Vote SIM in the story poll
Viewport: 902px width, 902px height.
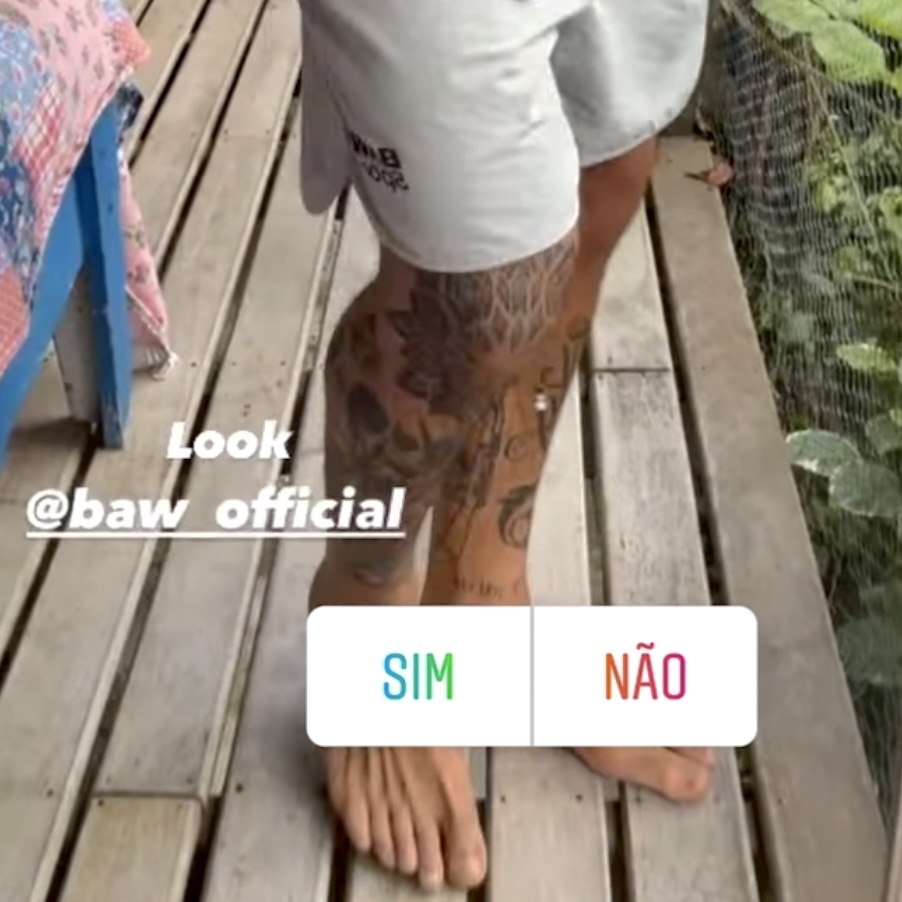click(418, 676)
